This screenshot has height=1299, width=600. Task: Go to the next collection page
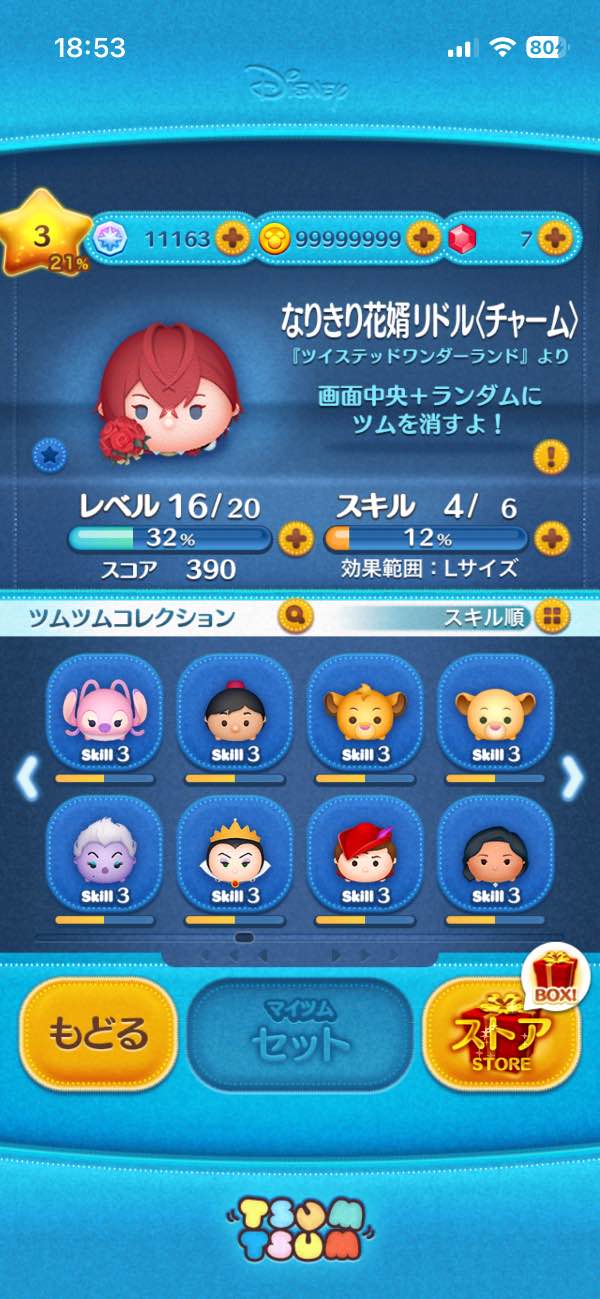pyautogui.click(x=573, y=777)
